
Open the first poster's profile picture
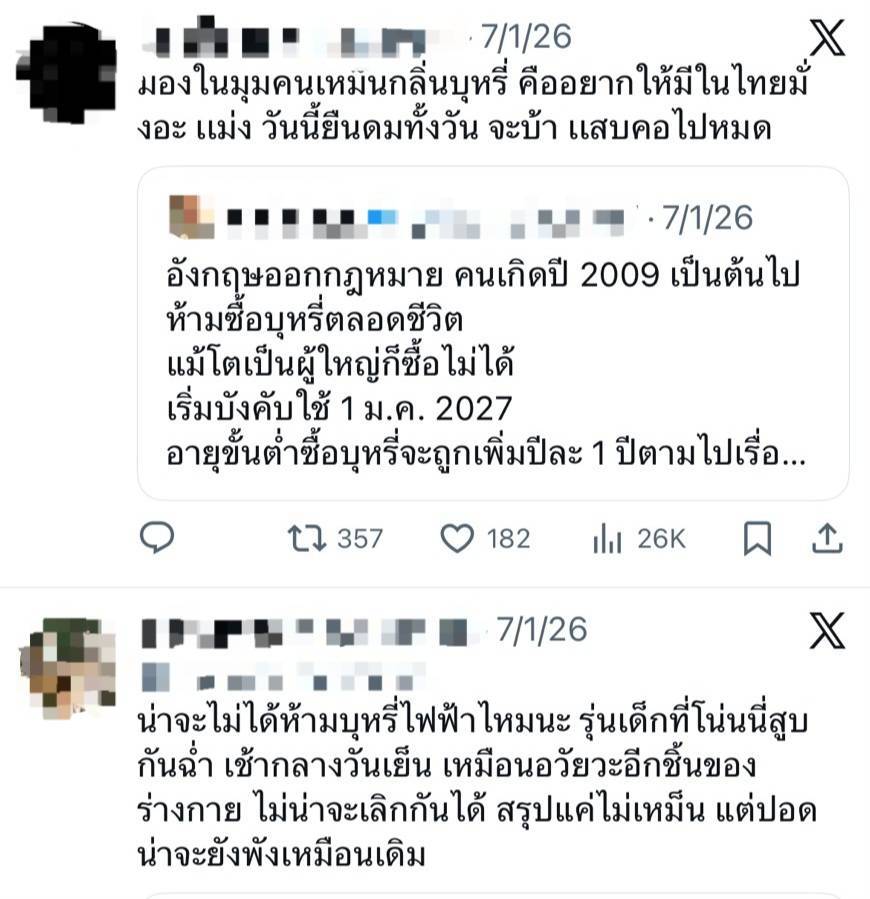pos(66,72)
